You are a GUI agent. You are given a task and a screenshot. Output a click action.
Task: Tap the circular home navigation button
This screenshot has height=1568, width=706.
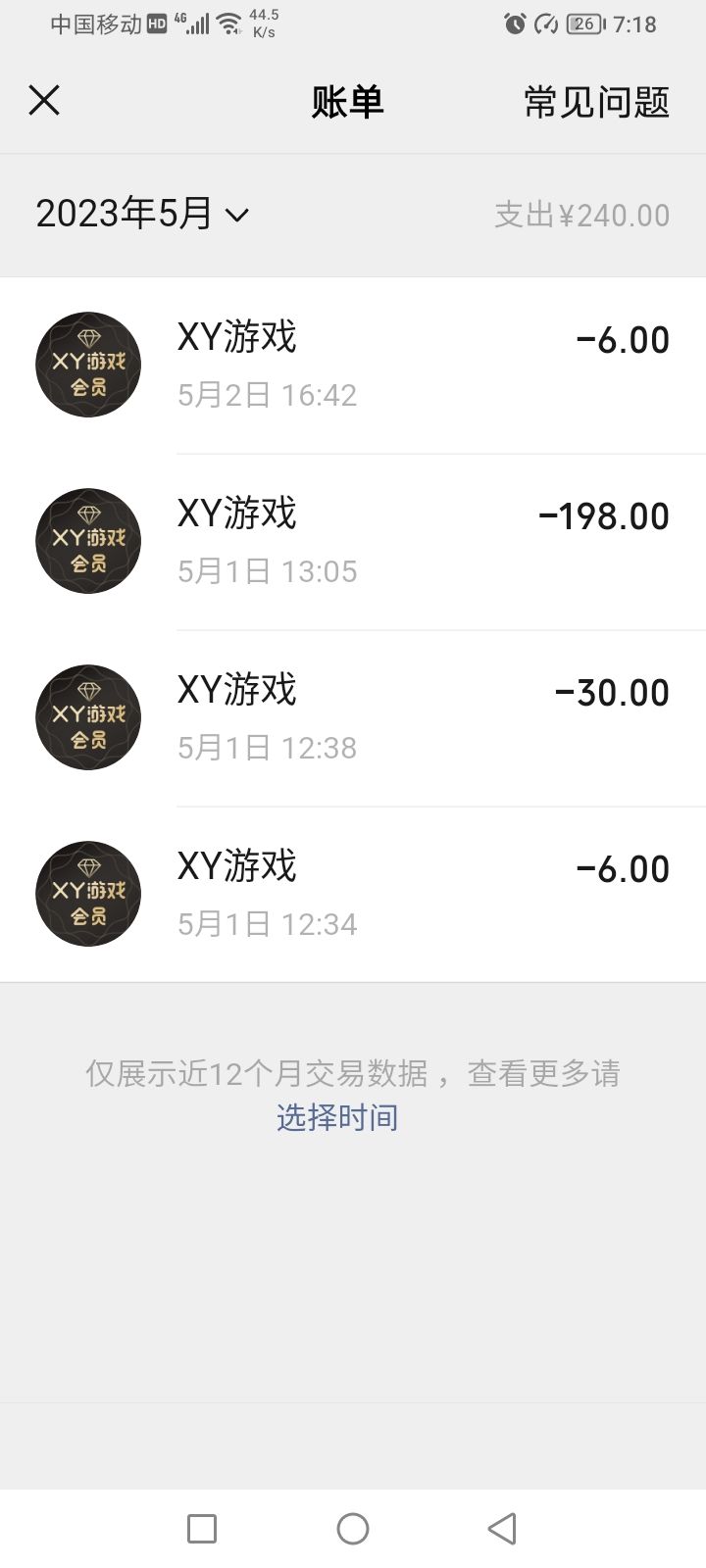tap(352, 1528)
